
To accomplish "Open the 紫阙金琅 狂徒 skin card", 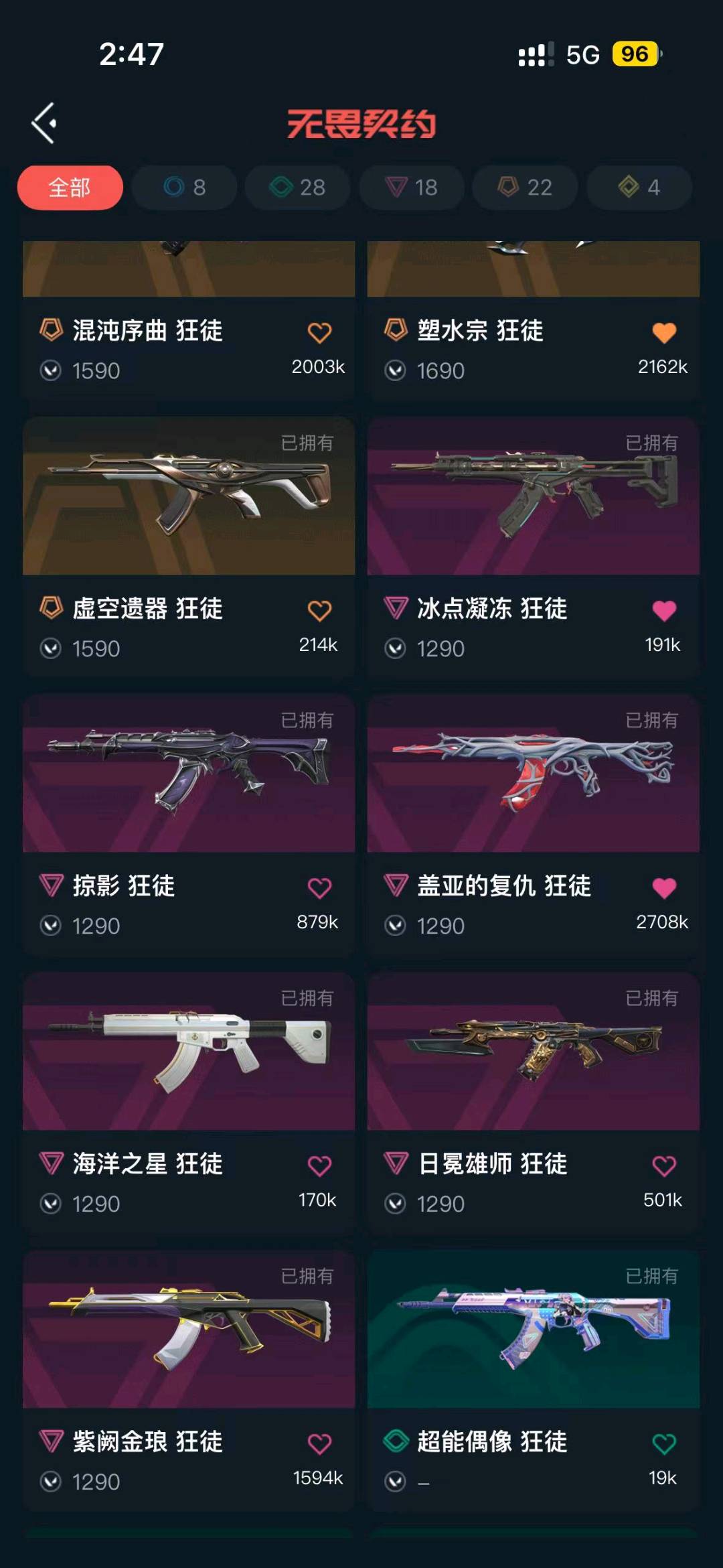I will coord(189,1330).
